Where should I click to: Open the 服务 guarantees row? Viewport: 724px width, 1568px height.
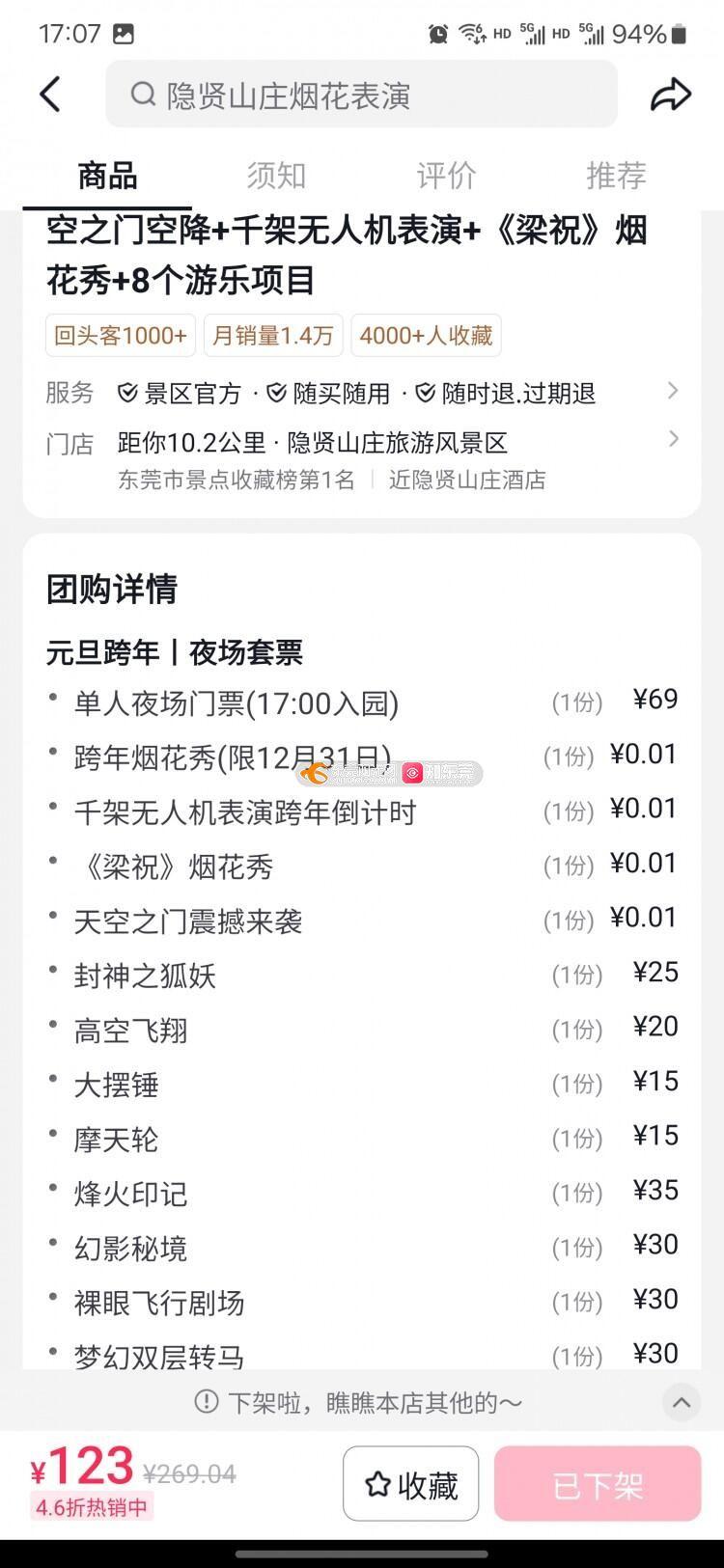(x=362, y=393)
